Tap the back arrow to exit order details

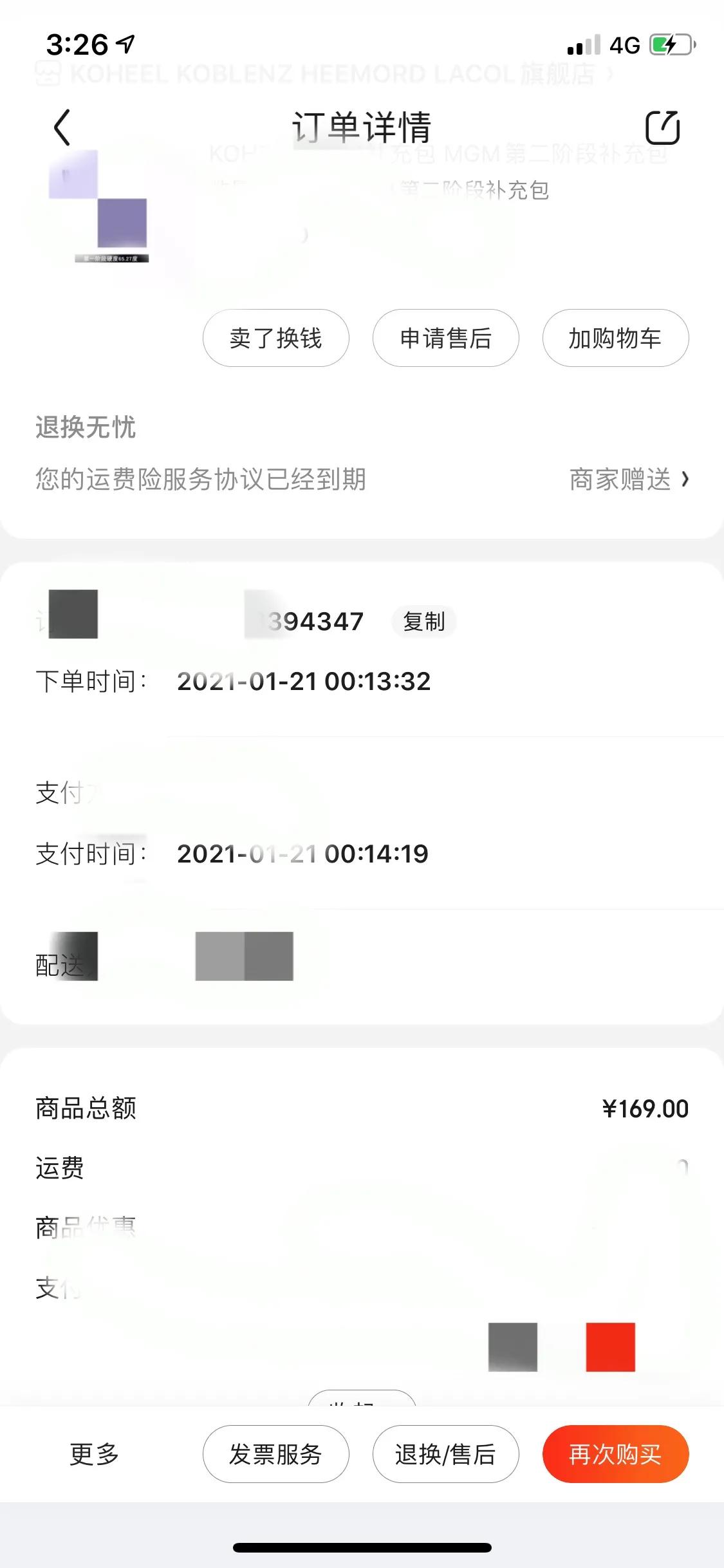[61, 127]
